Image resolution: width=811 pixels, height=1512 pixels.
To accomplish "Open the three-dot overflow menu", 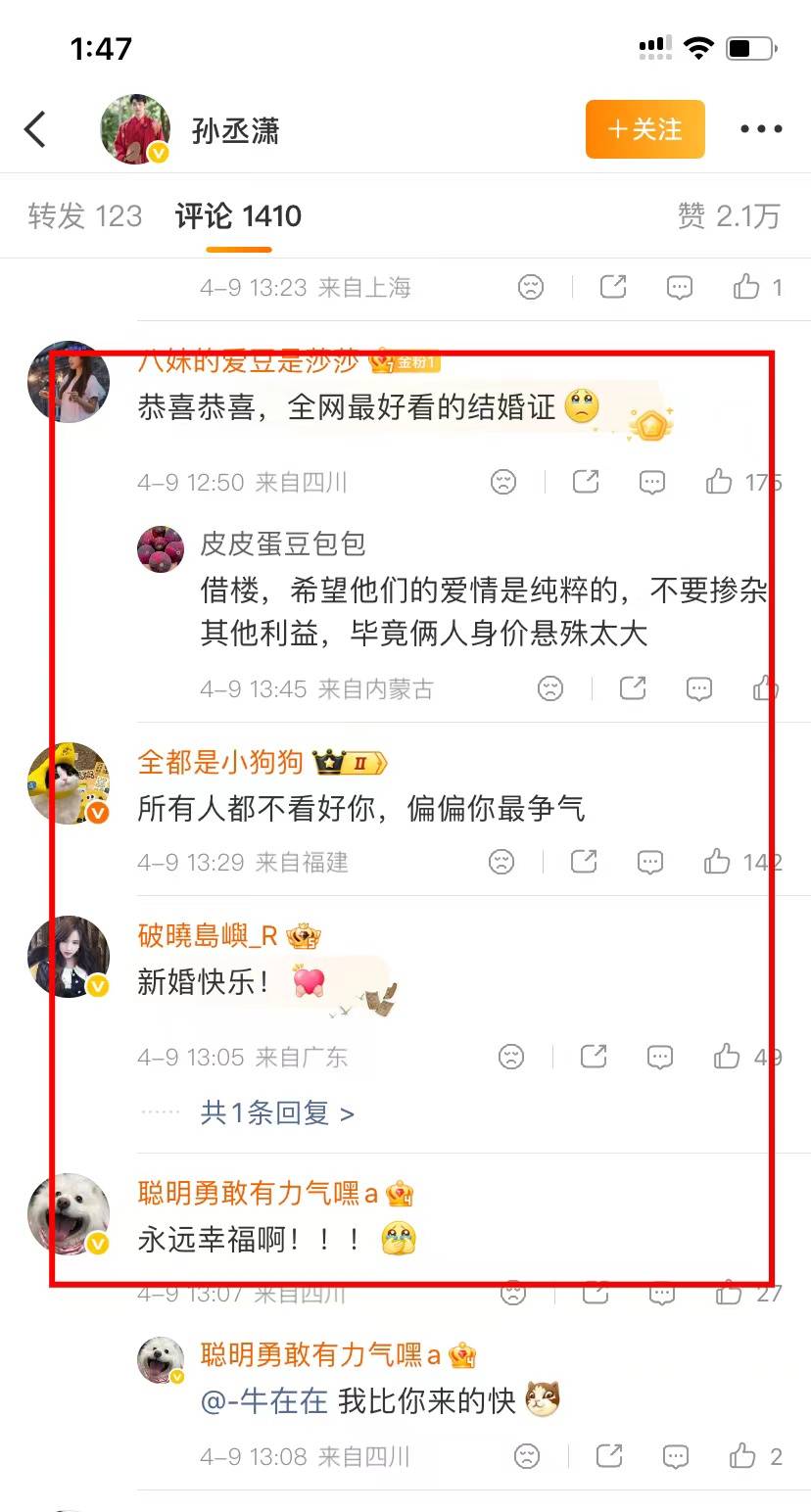I will (760, 129).
